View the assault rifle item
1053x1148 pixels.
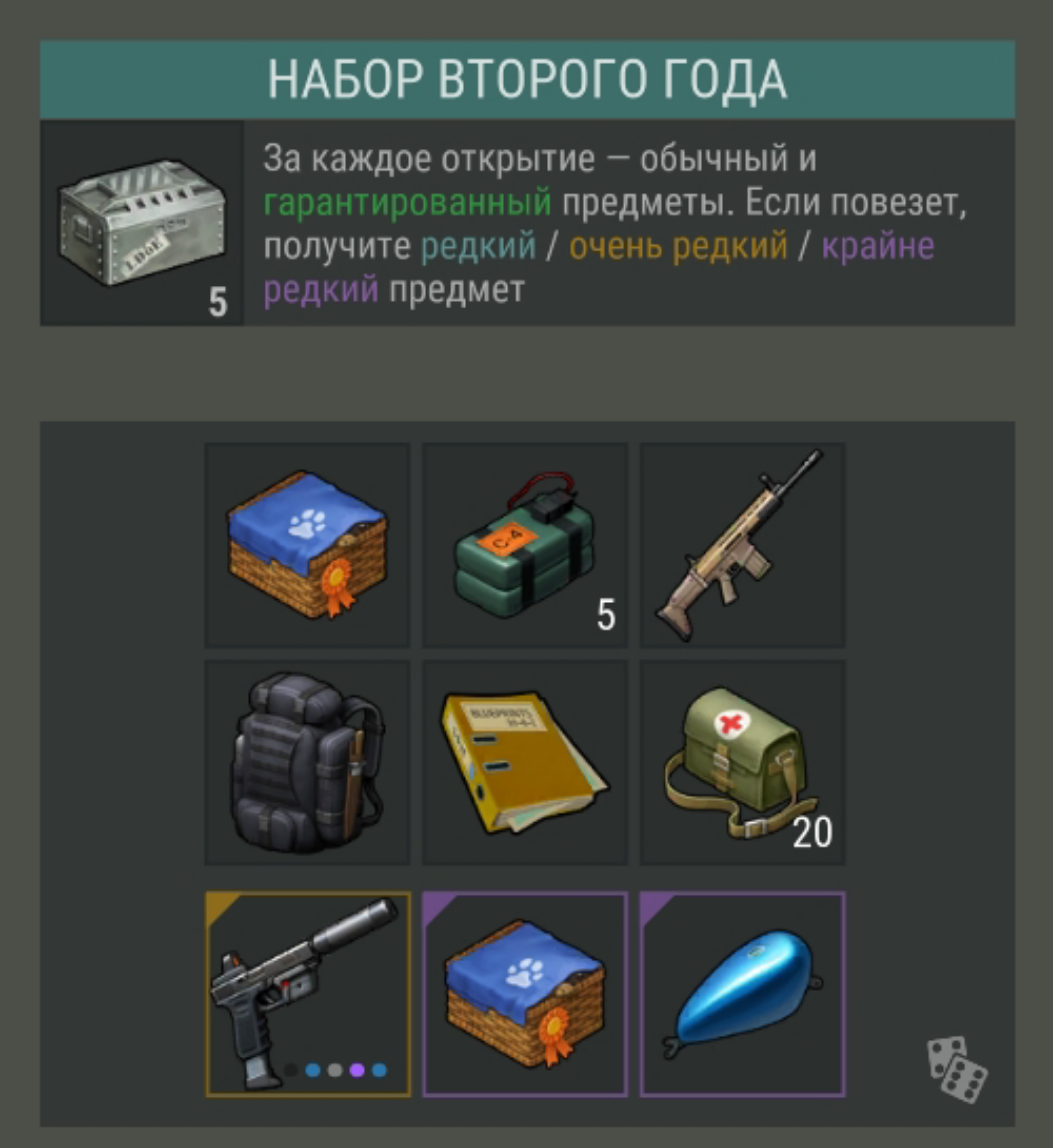coord(742,546)
